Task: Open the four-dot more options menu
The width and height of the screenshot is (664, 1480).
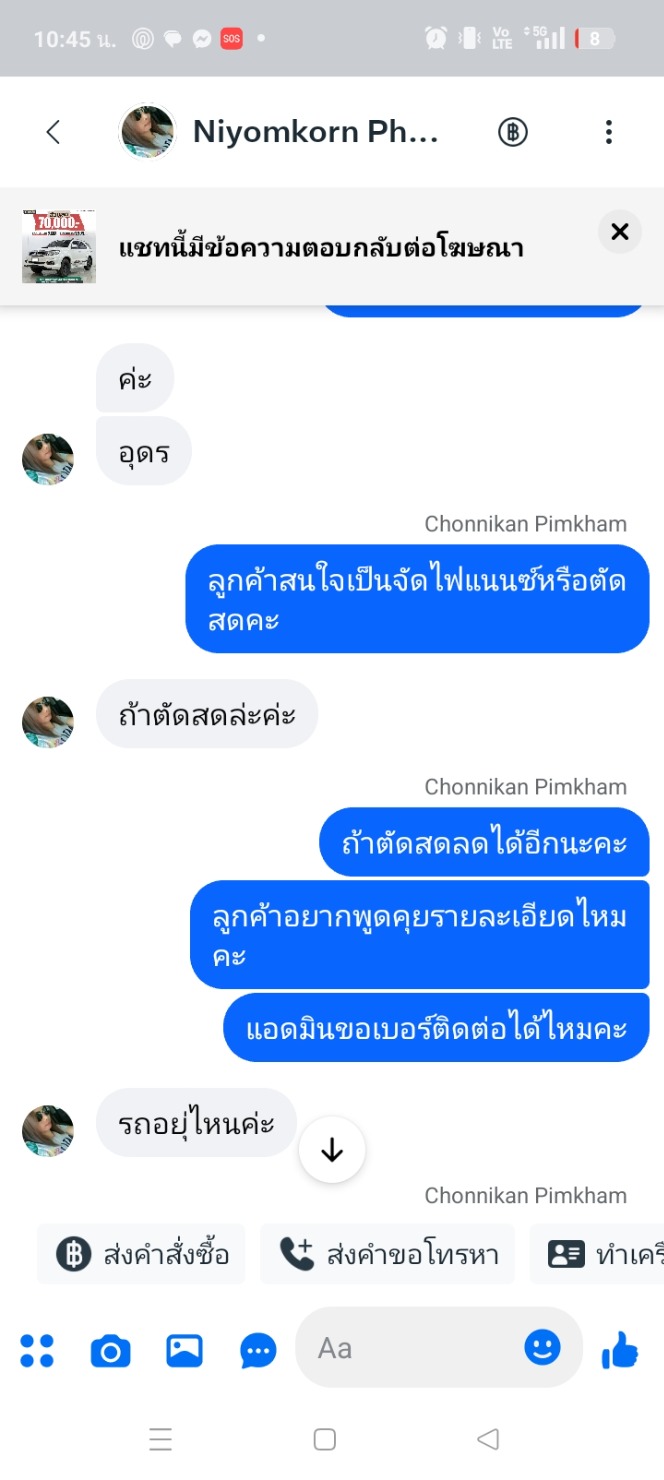Action: pyautogui.click(x=37, y=1350)
